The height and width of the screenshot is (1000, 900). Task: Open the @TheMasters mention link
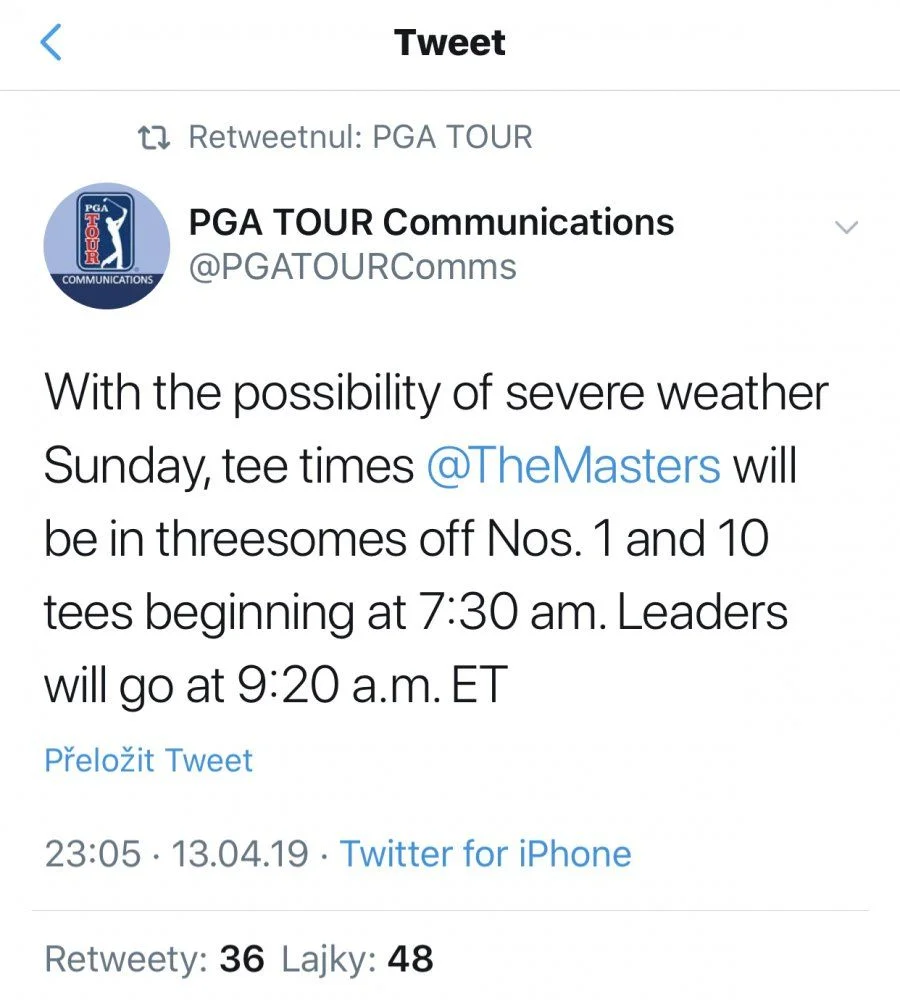(x=573, y=466)
